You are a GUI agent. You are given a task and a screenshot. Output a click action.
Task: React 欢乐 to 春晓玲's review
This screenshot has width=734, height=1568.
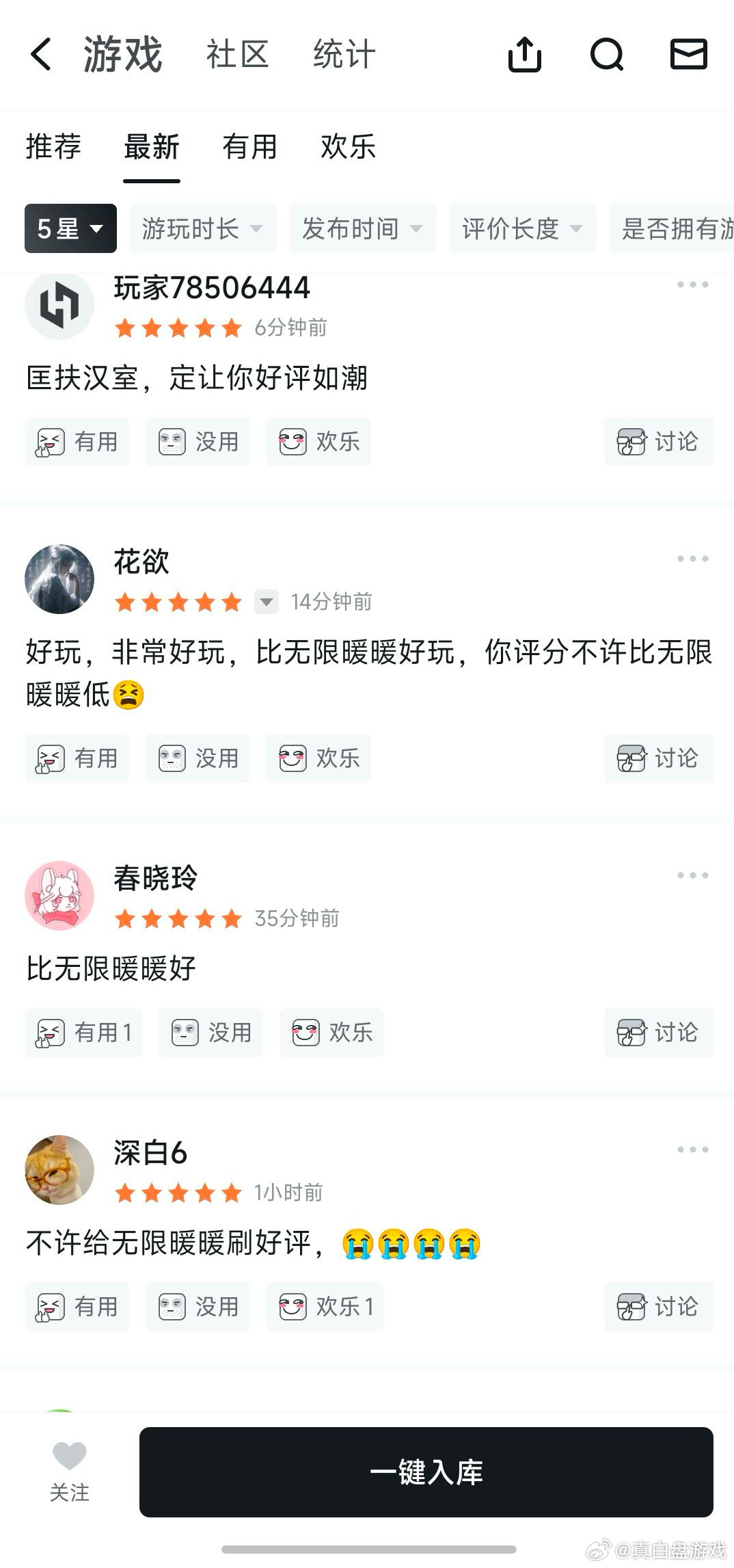point(331,1033)
